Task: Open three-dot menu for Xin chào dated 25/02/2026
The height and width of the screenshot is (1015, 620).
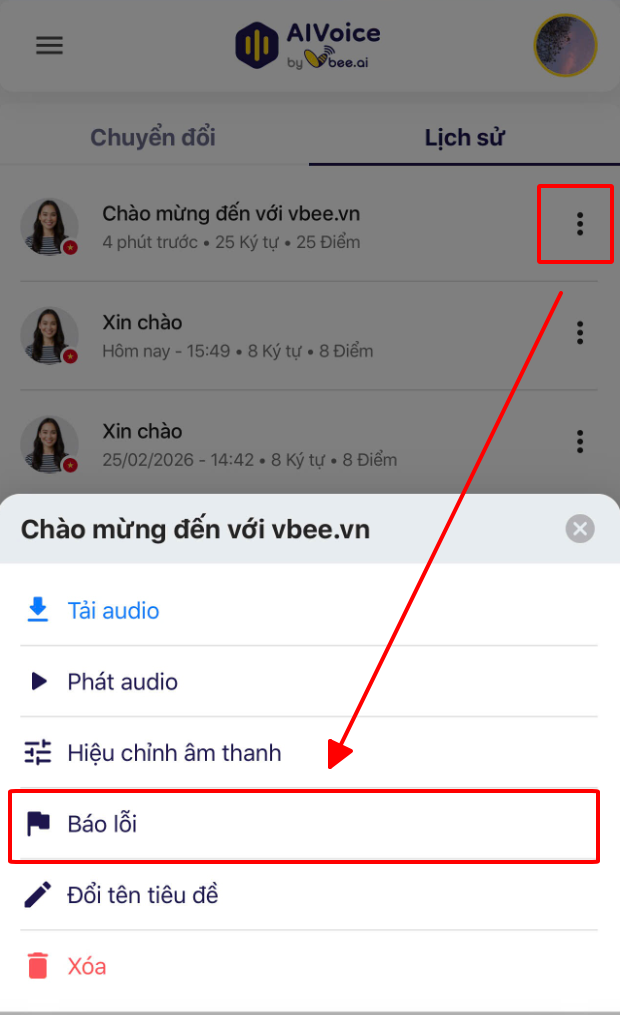Action: 579,441
